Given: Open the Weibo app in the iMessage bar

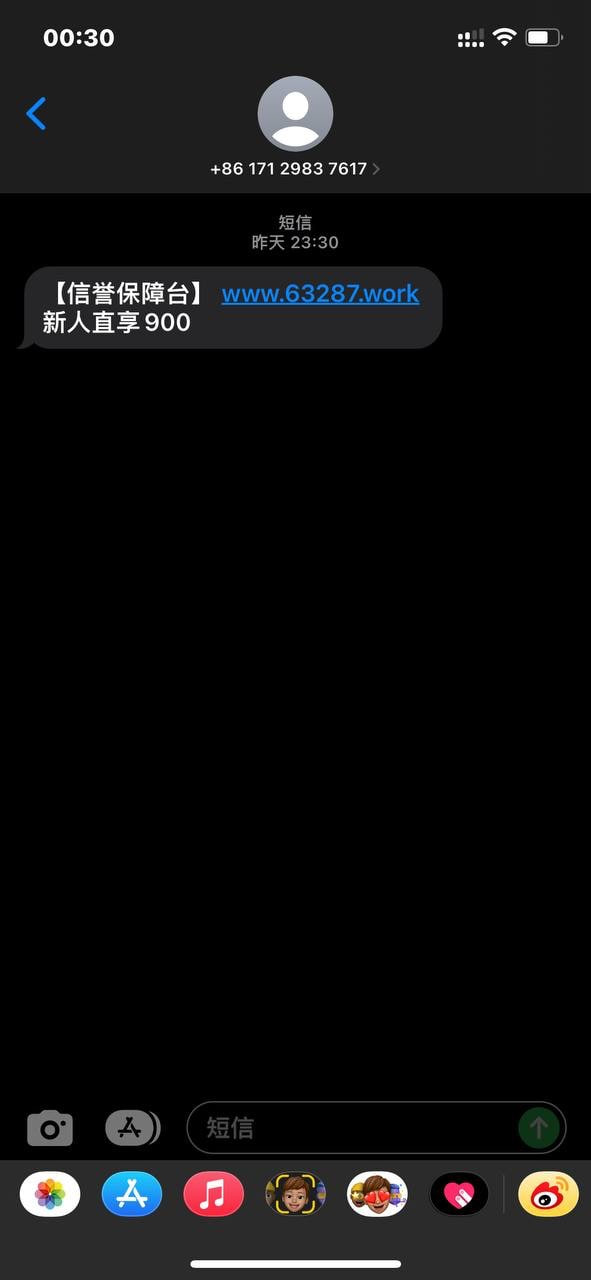Looking at the screenshot, I should point(548,1194).
